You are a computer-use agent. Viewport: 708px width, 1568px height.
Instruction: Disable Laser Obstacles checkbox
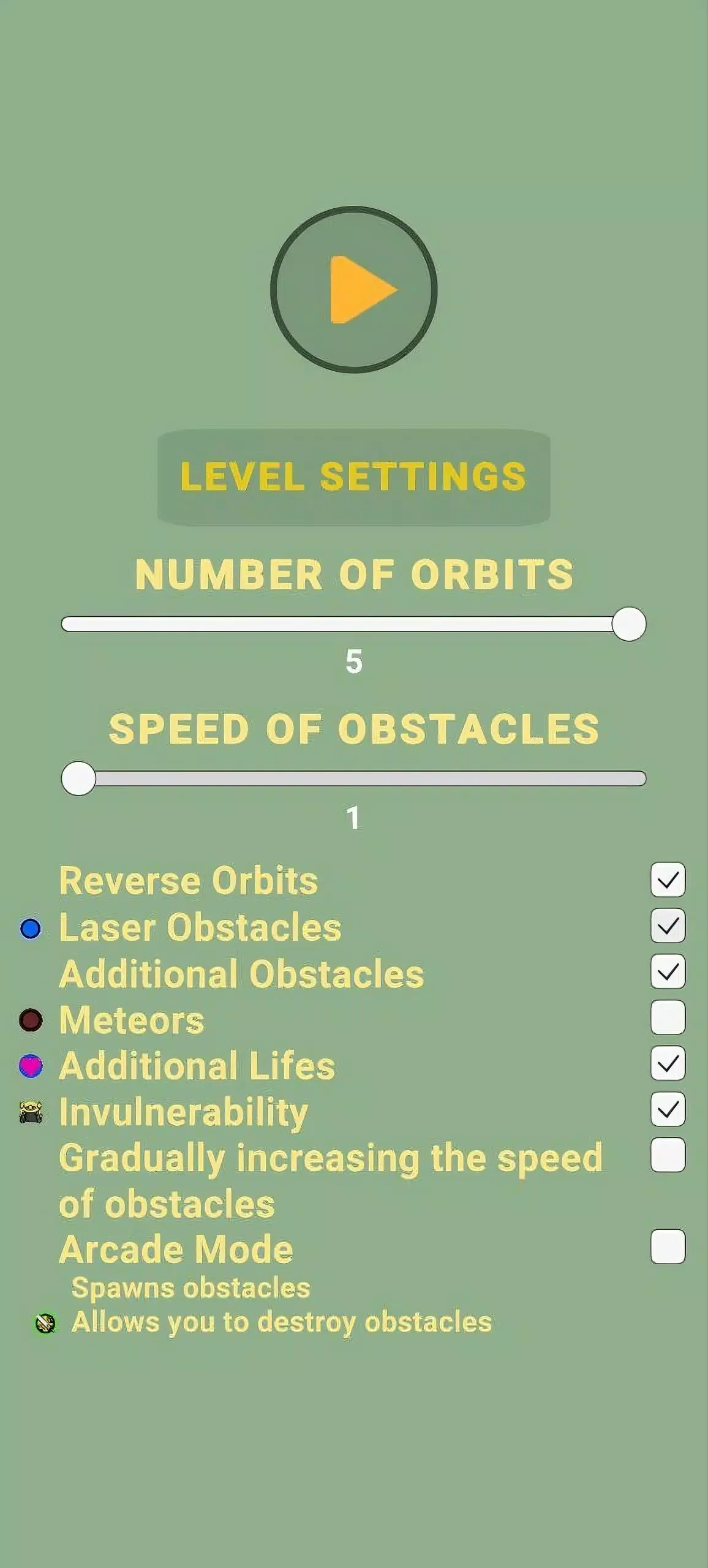coord(668,925)
